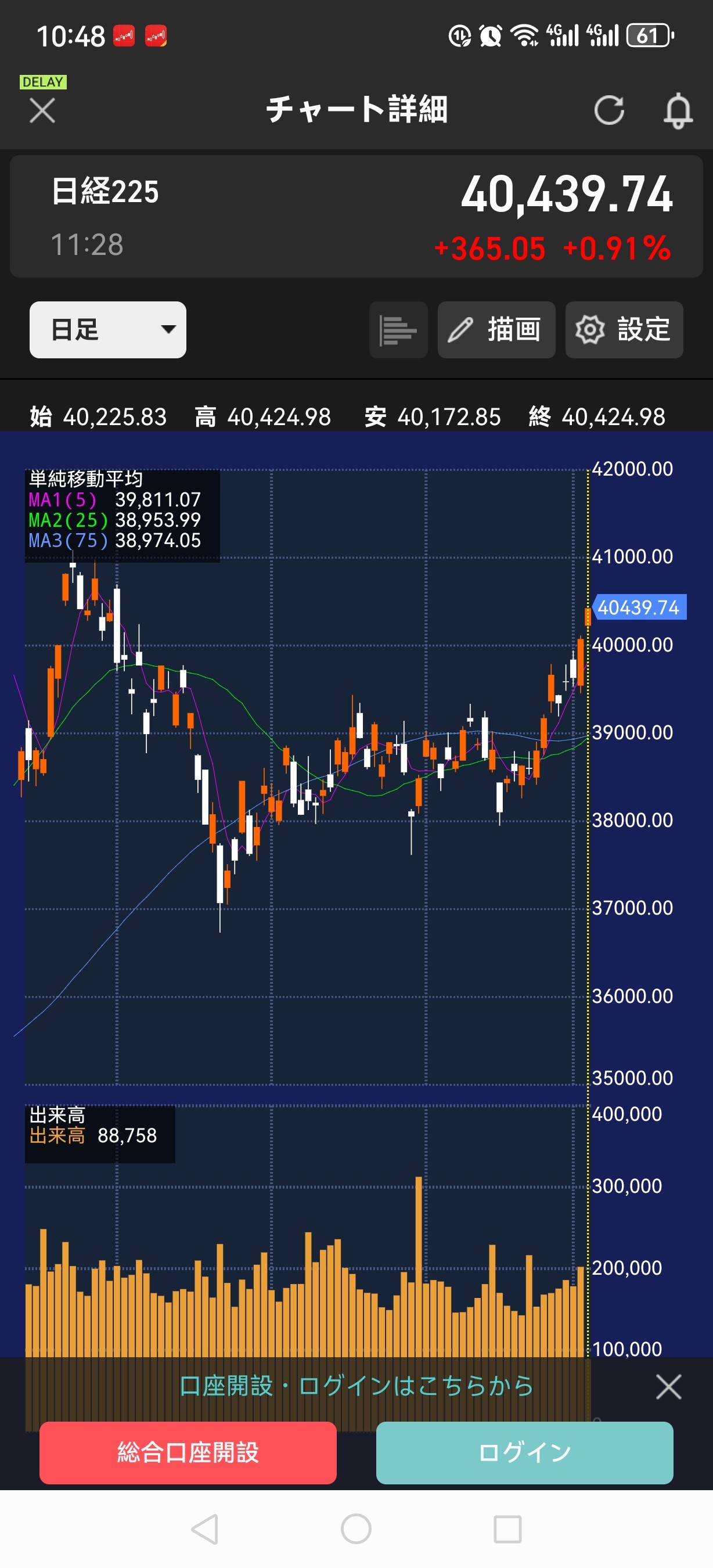
Task: Close the chart detail screen
Action: click(42, 111)
